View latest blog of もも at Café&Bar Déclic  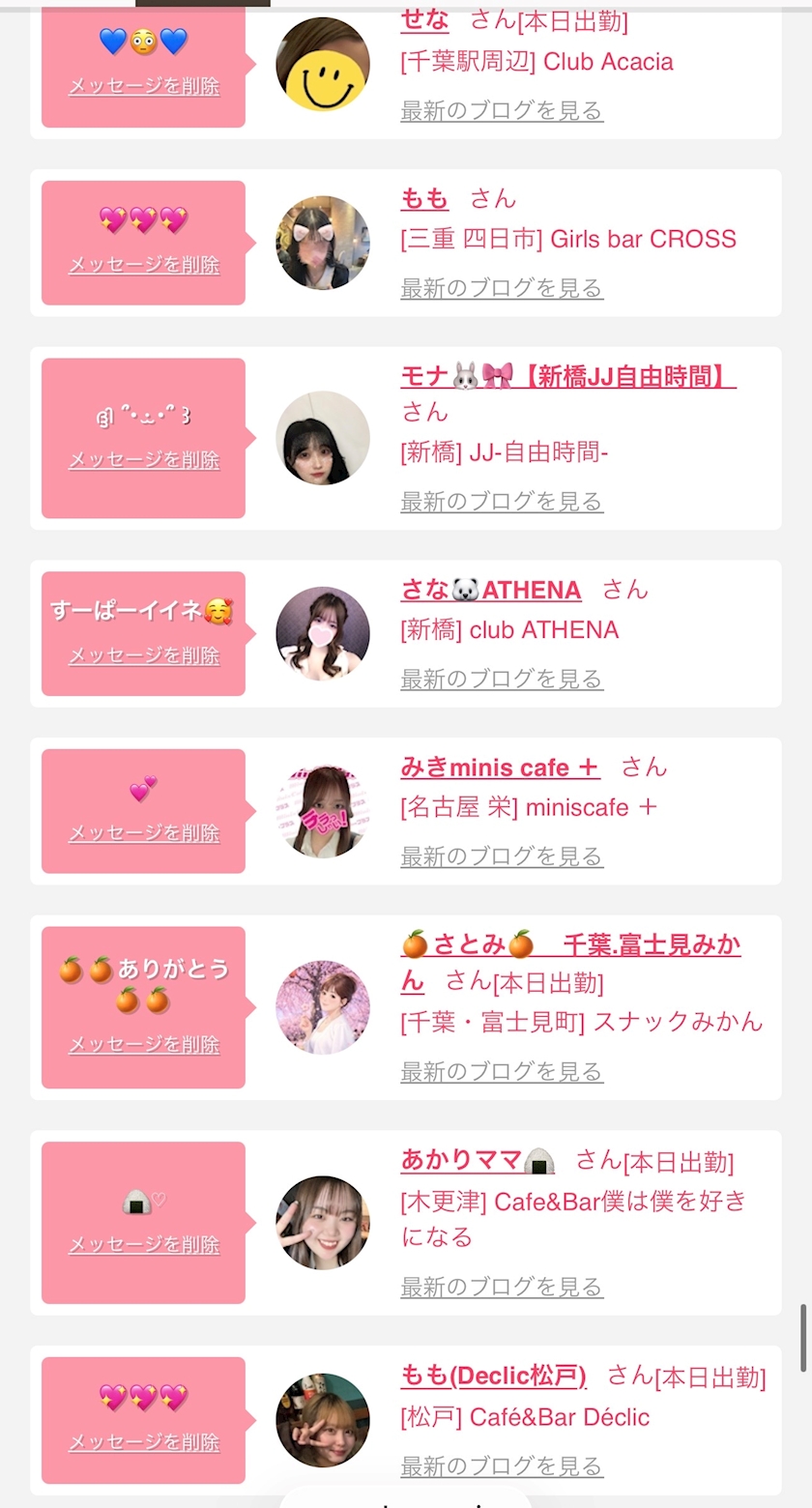(502, 1466)
